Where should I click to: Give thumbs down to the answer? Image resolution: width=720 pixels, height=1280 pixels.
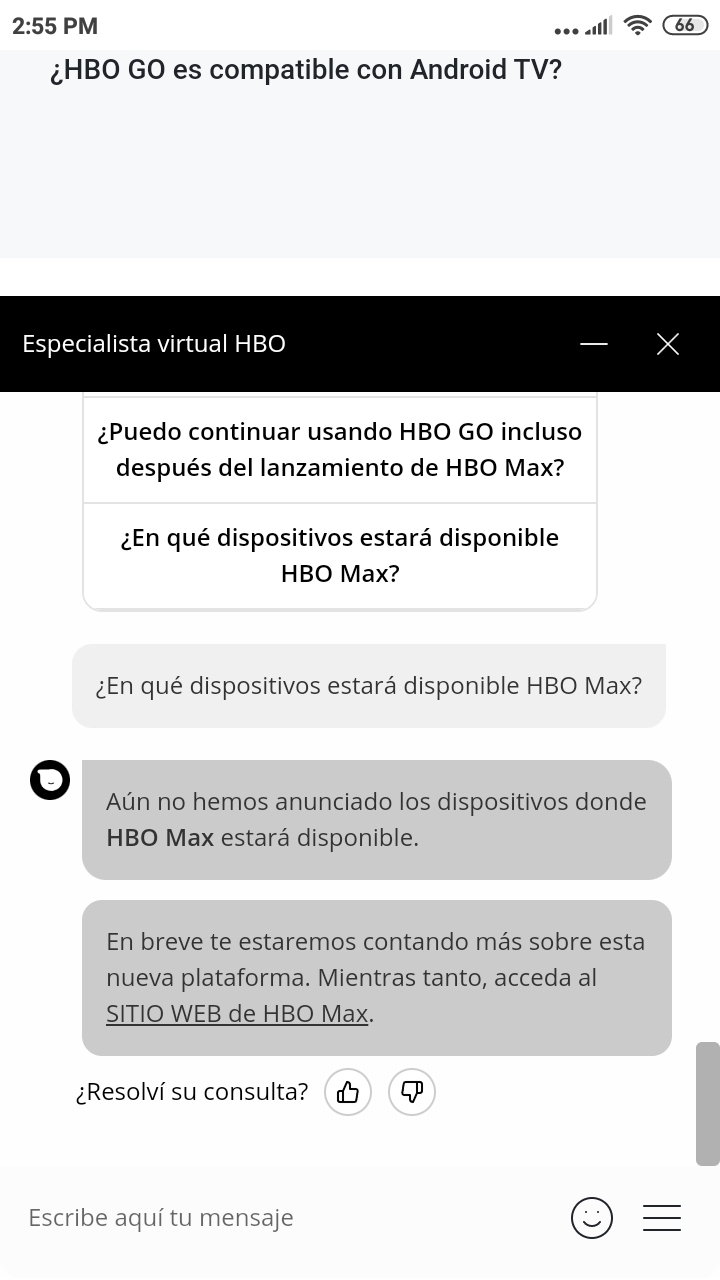412,1092
